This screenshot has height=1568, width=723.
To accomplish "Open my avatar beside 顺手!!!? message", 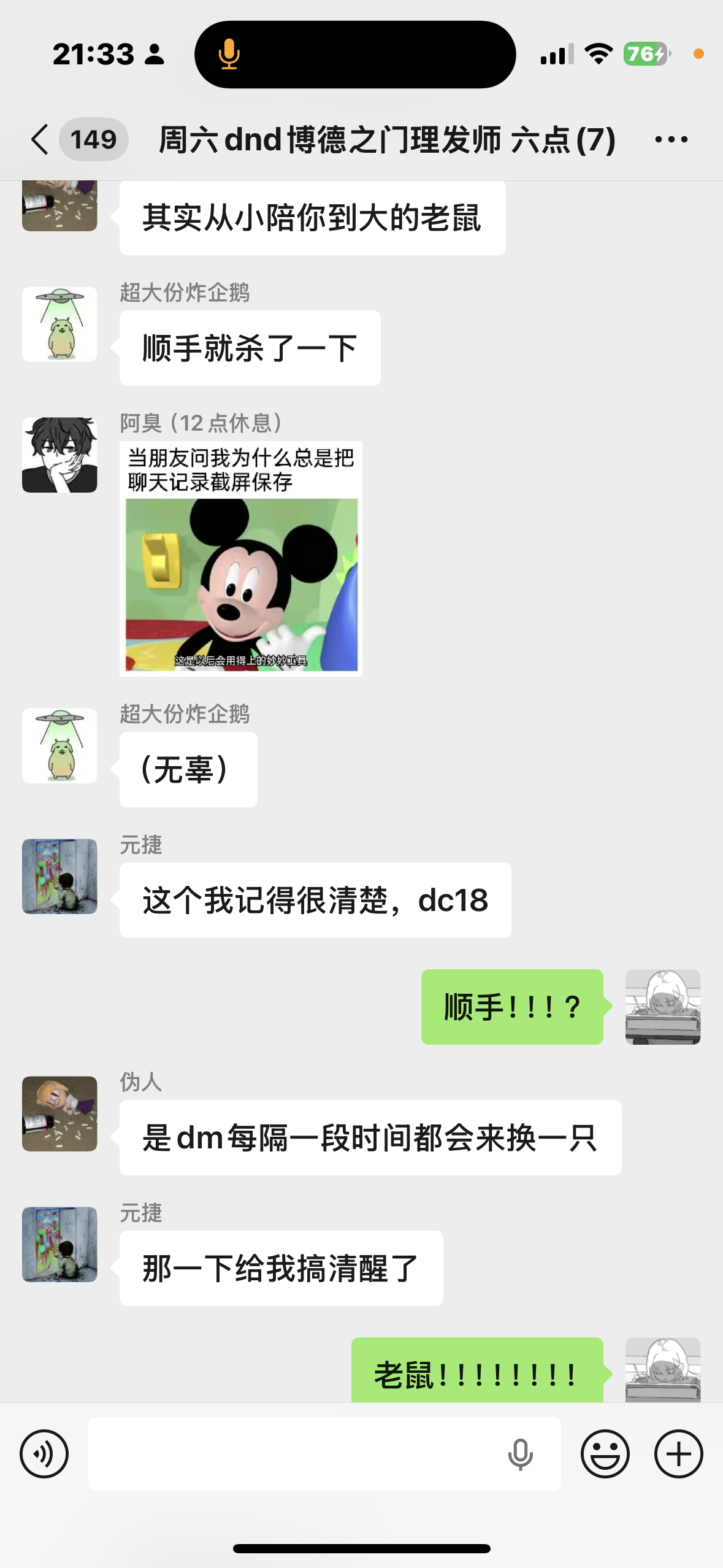I will (x=662, y=1007).
